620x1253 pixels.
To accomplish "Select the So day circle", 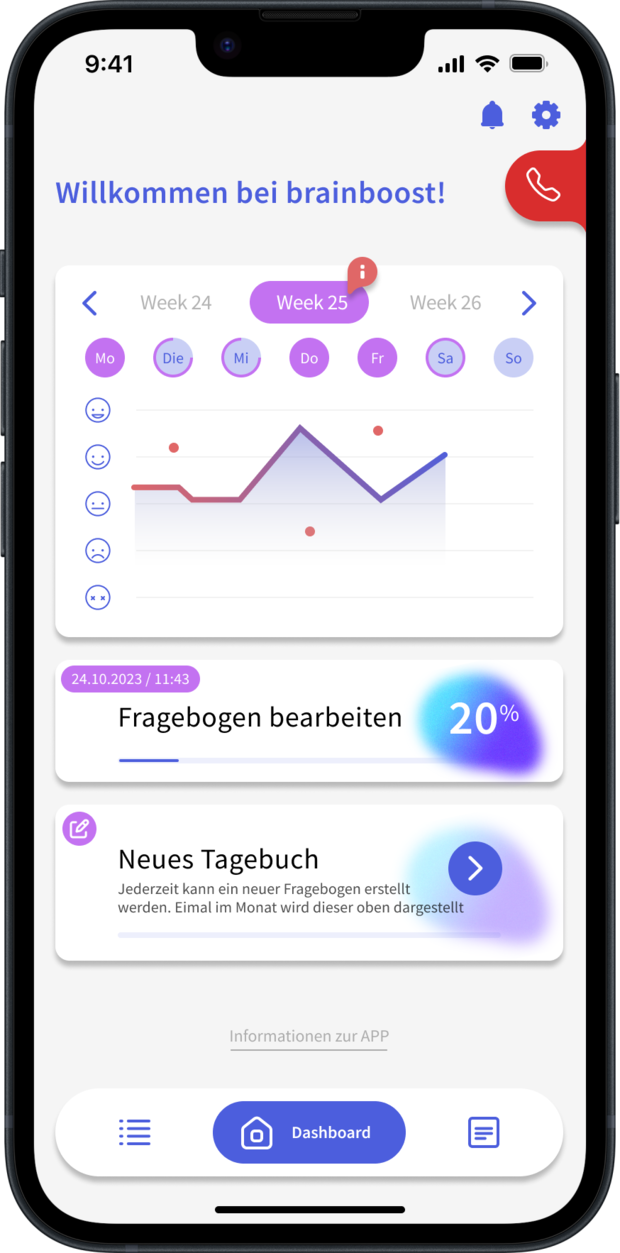I will point(513,358).
